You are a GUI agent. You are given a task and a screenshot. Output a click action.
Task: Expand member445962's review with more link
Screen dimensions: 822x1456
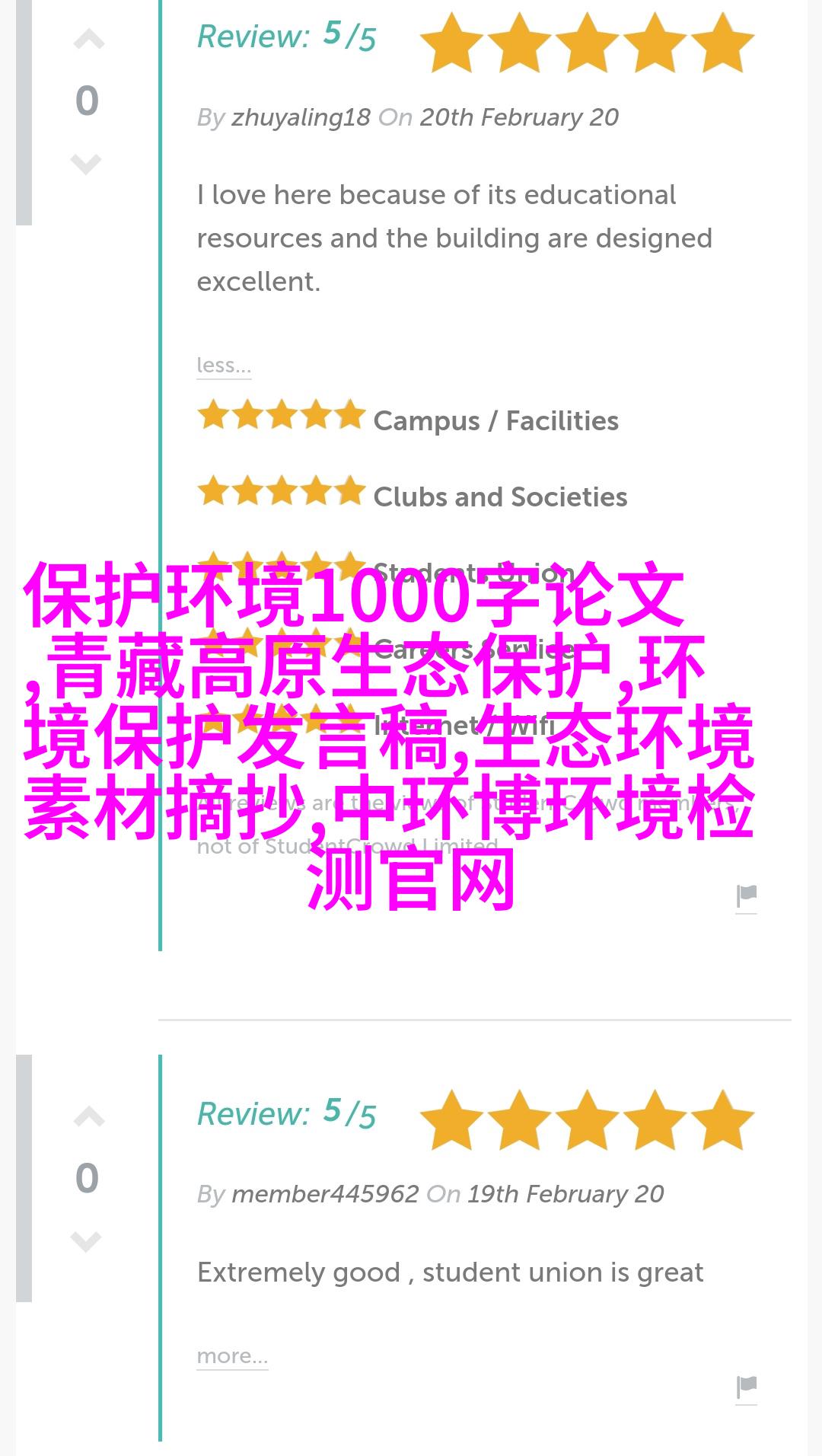point(232,1356)
